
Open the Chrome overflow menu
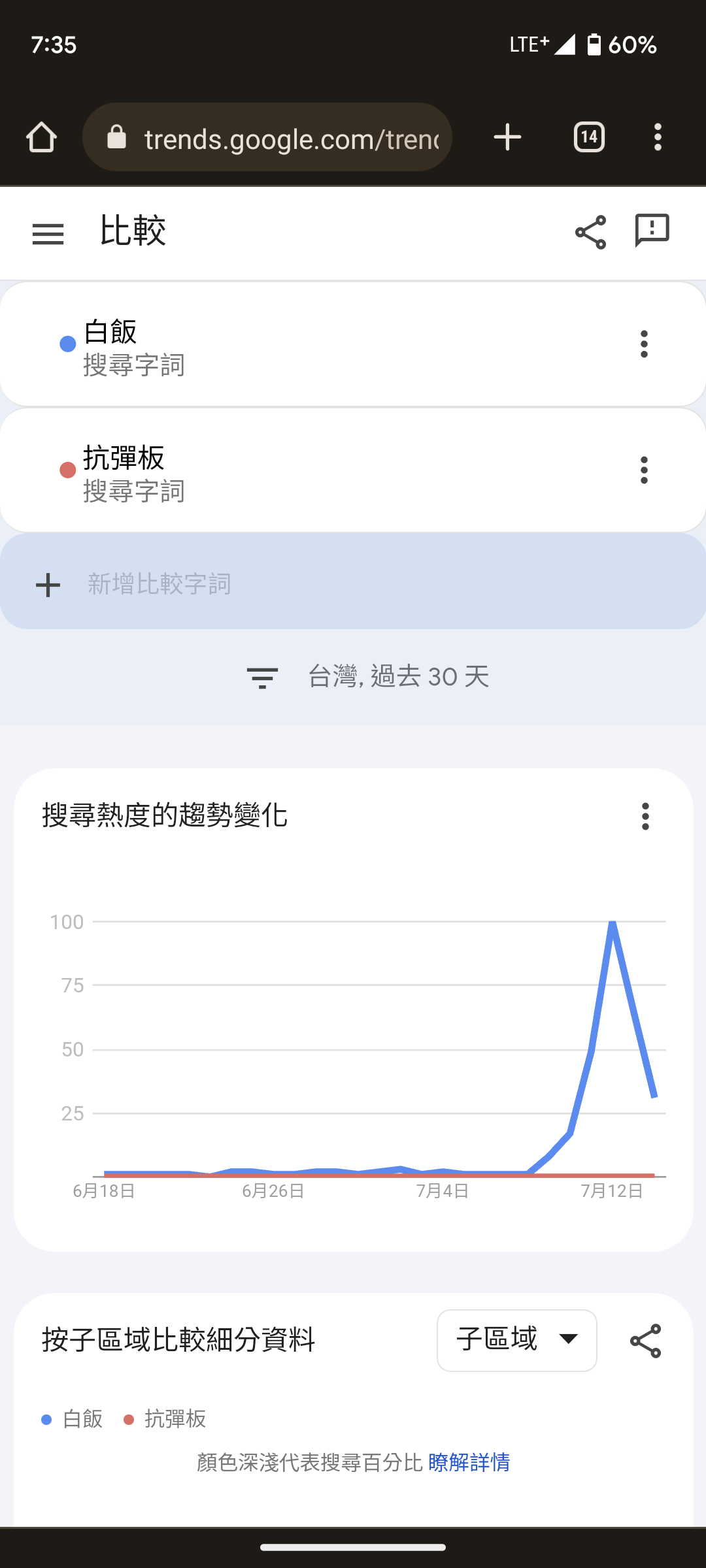coord(658,137)
